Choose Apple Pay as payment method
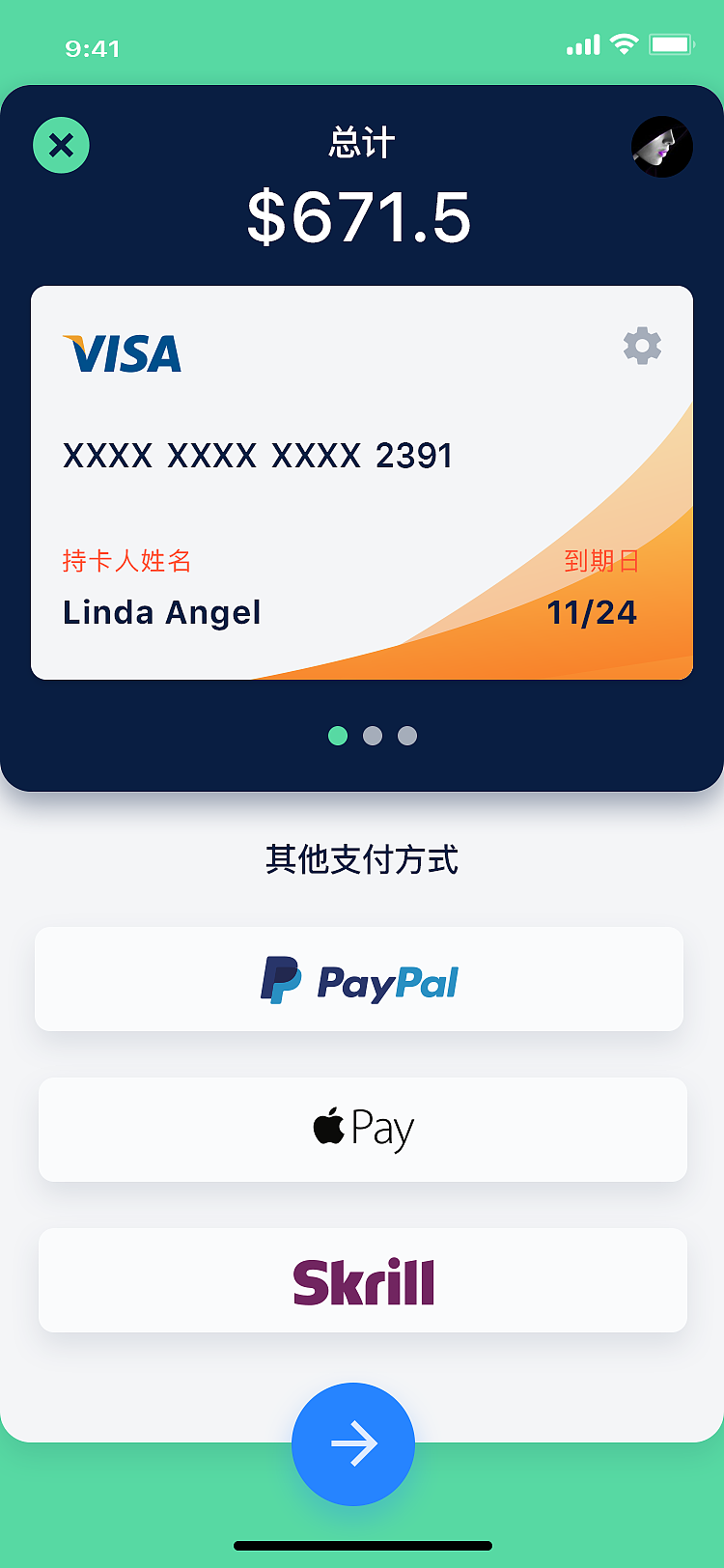Image resolution: width=724 pixels, height=1568 pixels. point(362,1130)
